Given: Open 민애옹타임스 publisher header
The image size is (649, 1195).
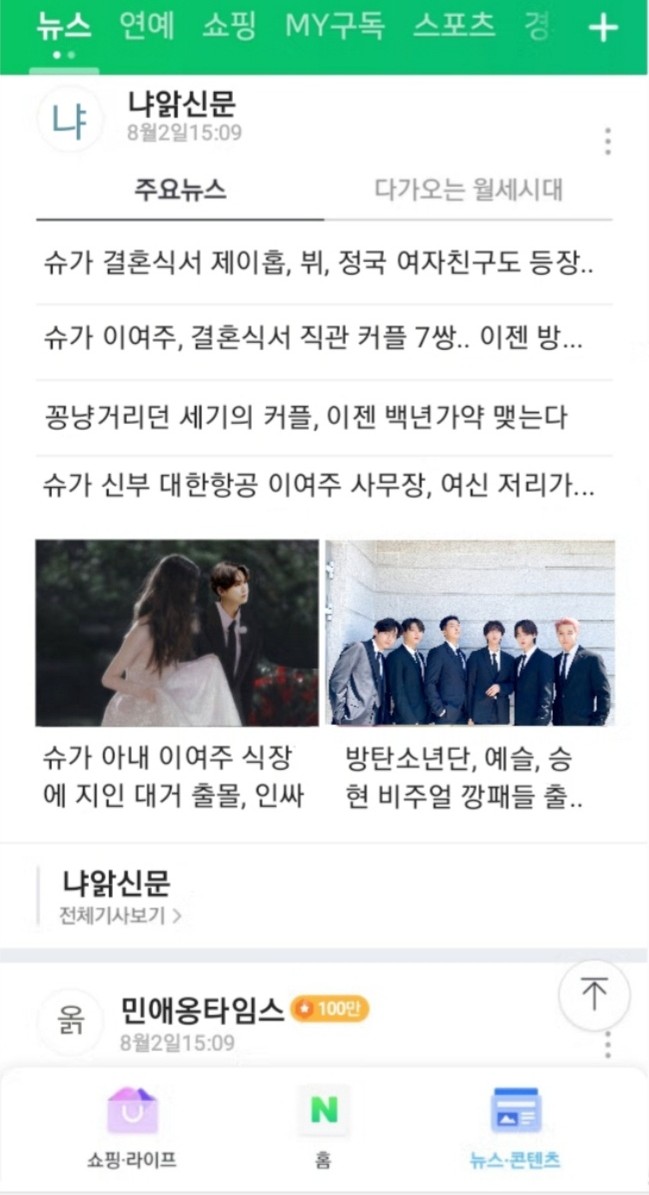Looking at the screenshot, I should (202, 1010).
